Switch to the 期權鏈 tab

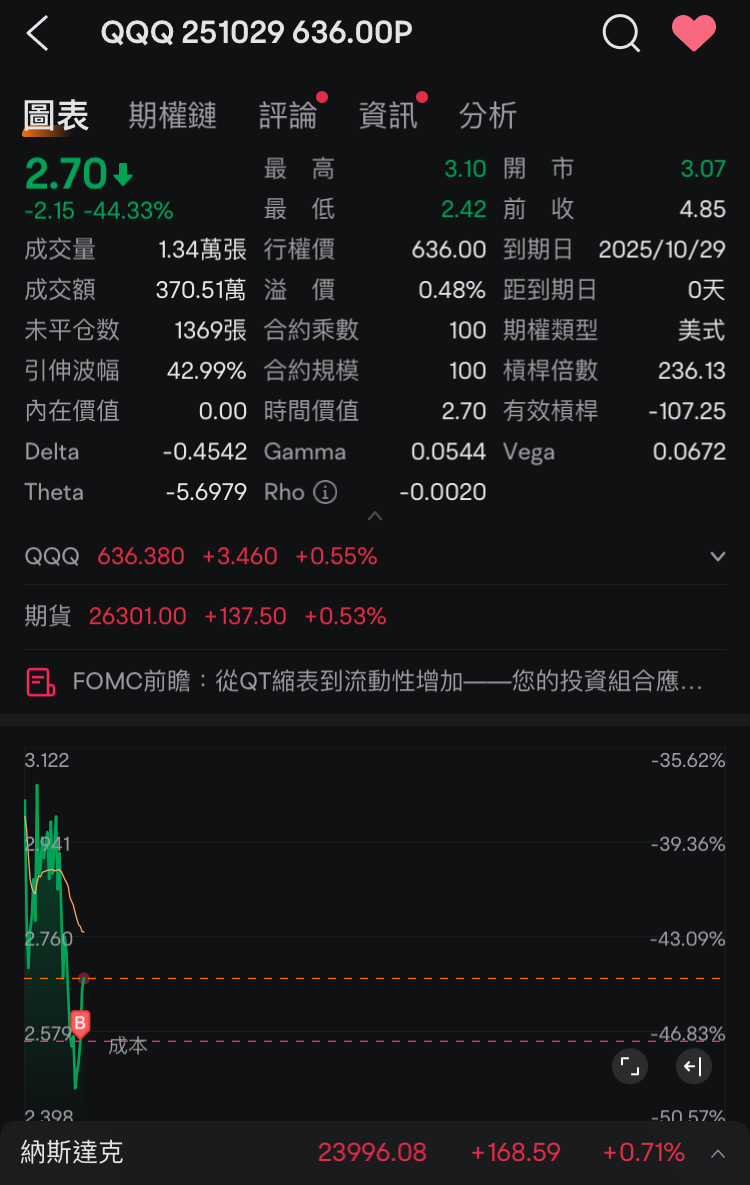point(171,115)
